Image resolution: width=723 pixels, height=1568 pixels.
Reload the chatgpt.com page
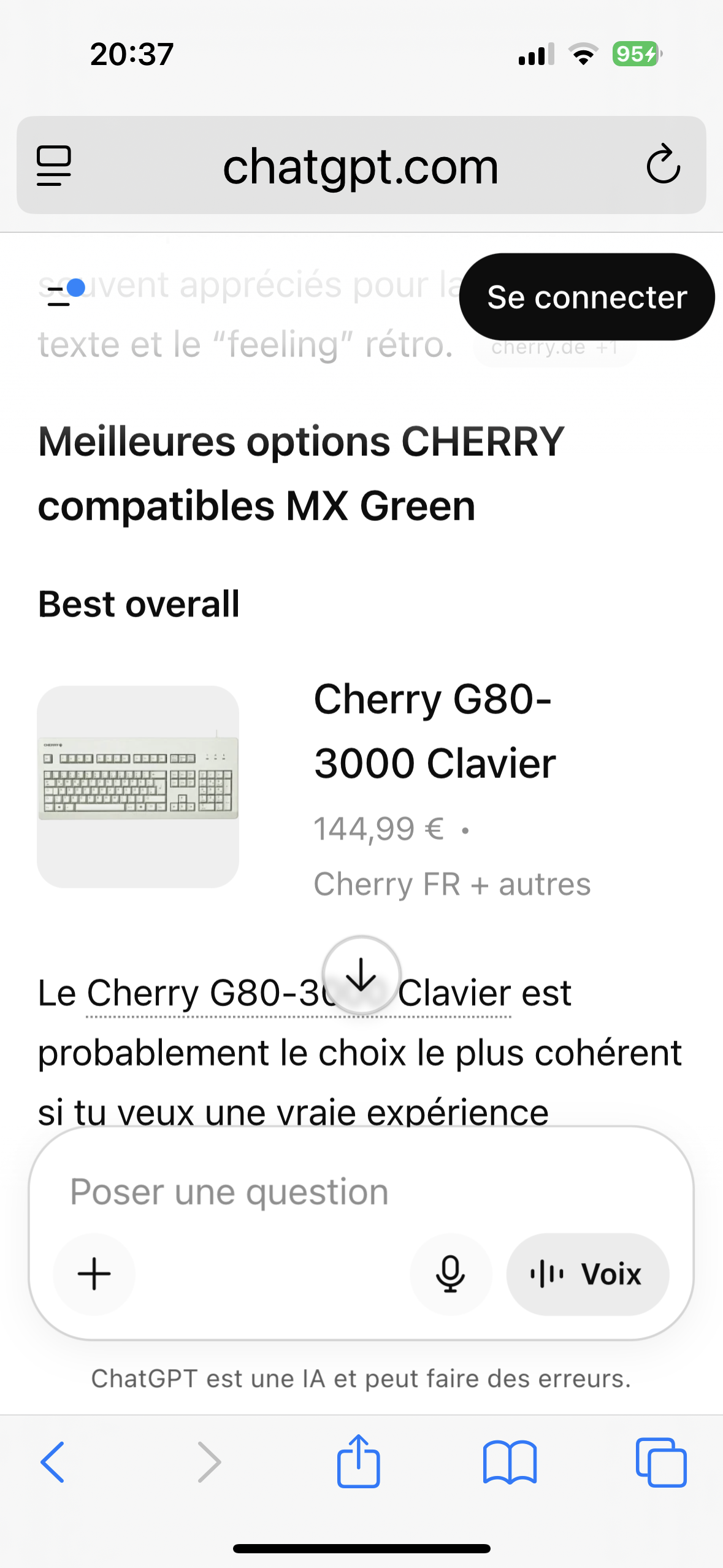click(663, 165)
